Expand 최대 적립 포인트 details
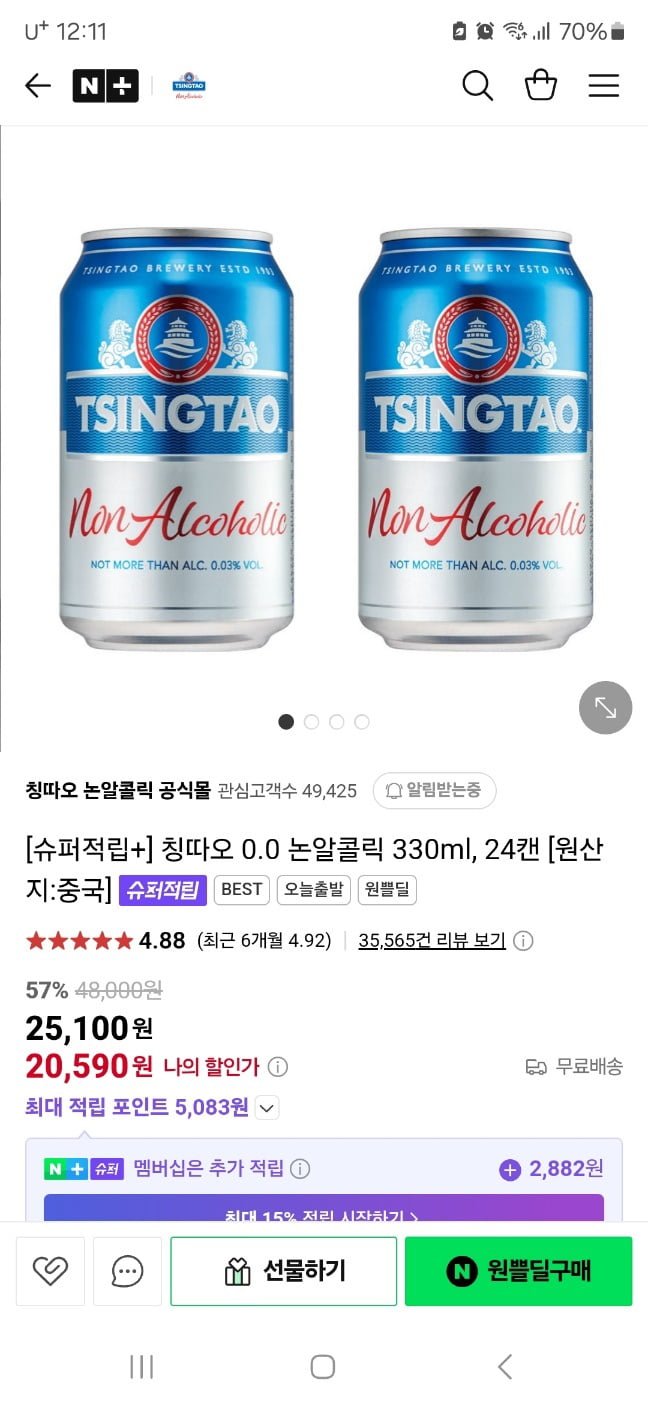648x1404 pixels. coord(267,1107)
